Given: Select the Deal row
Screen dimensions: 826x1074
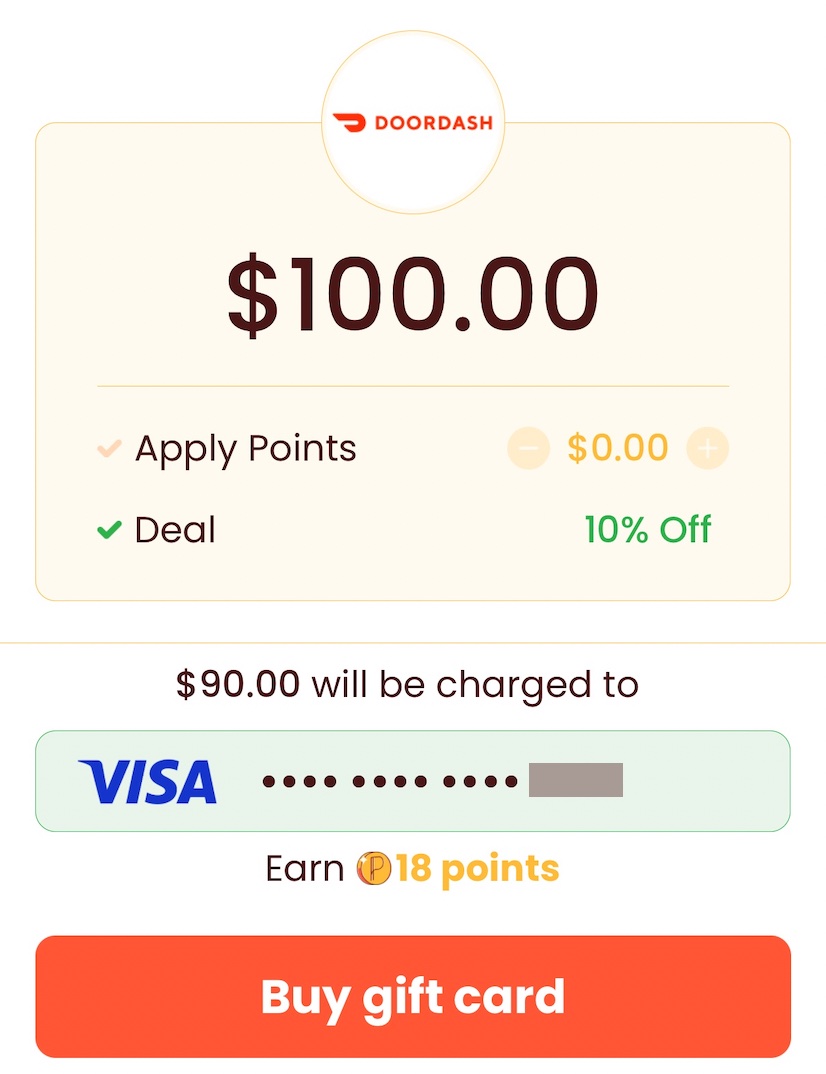Looking at the screenshot, I should pyautogui.click(x=175, y=530).
